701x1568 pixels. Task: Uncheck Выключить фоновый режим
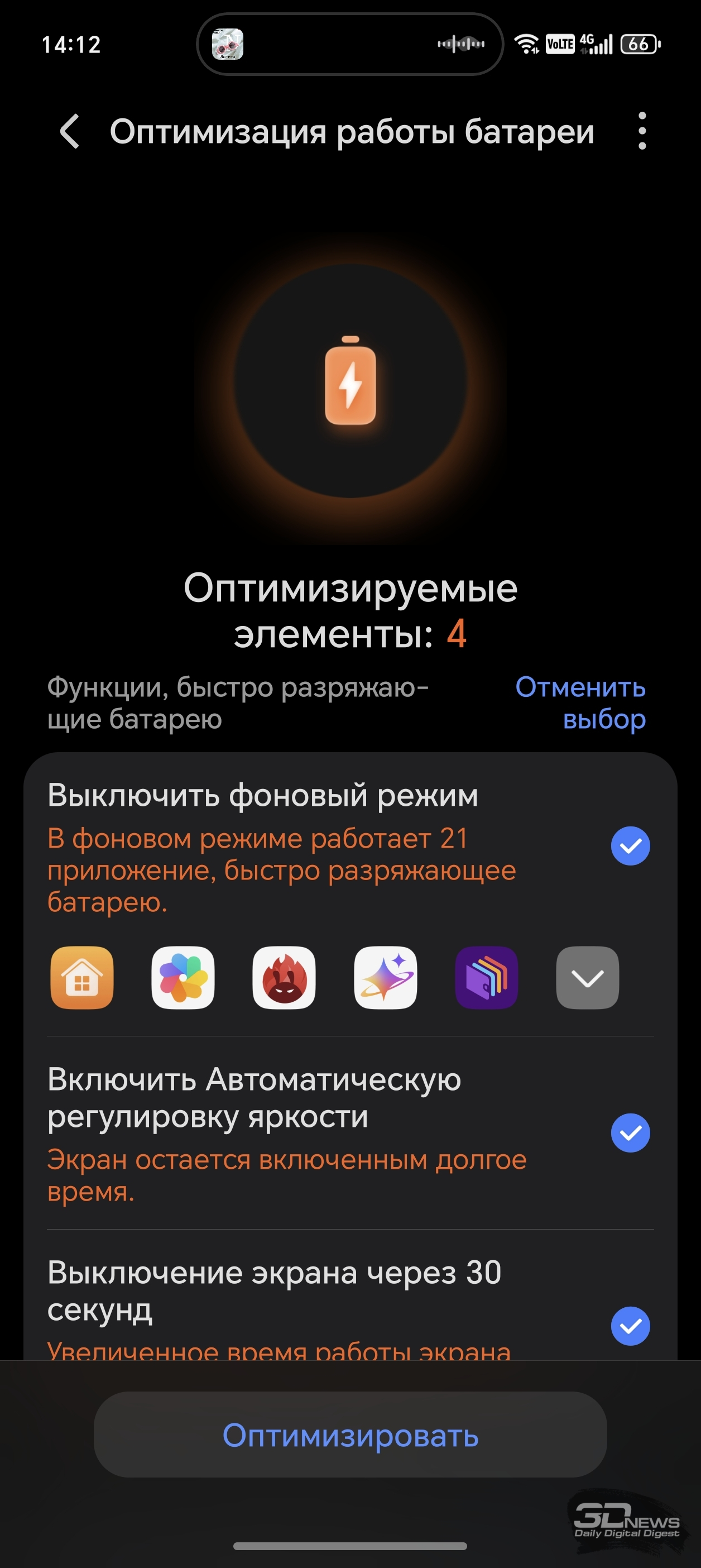(631, 845)
